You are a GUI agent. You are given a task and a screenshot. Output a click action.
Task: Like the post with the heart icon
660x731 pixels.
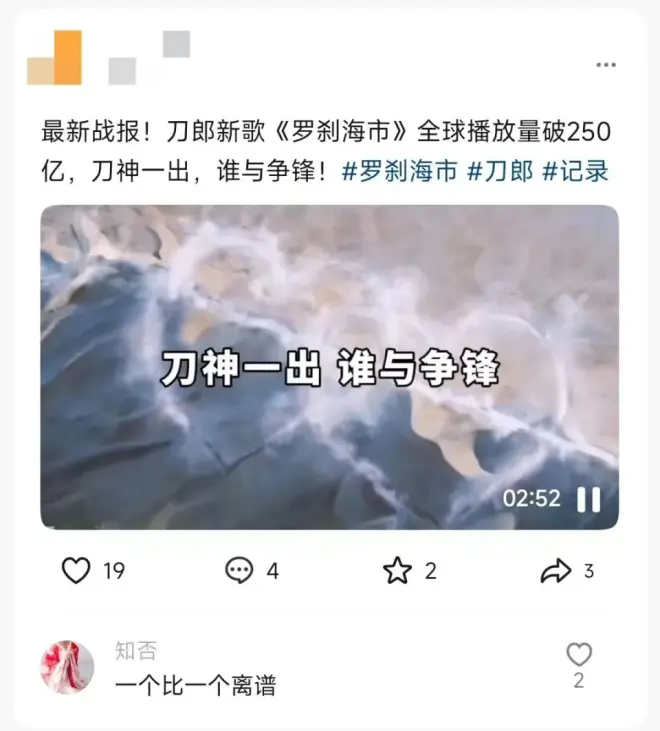(x=77, y=571)
